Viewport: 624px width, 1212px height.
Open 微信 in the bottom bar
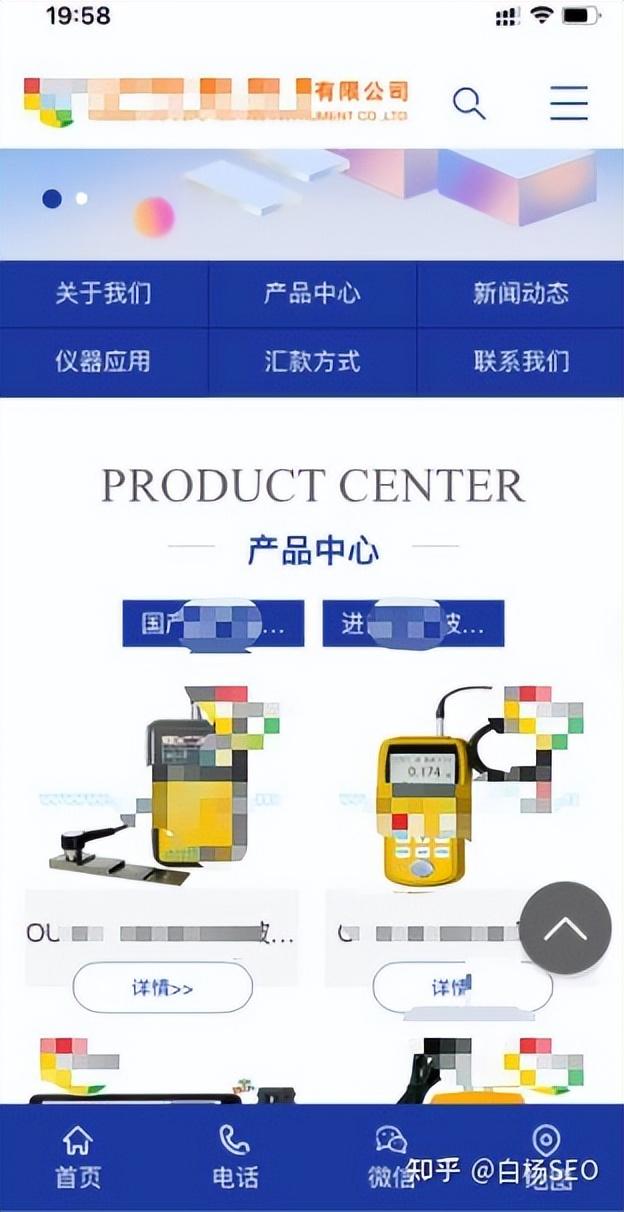coord(391,1157)
